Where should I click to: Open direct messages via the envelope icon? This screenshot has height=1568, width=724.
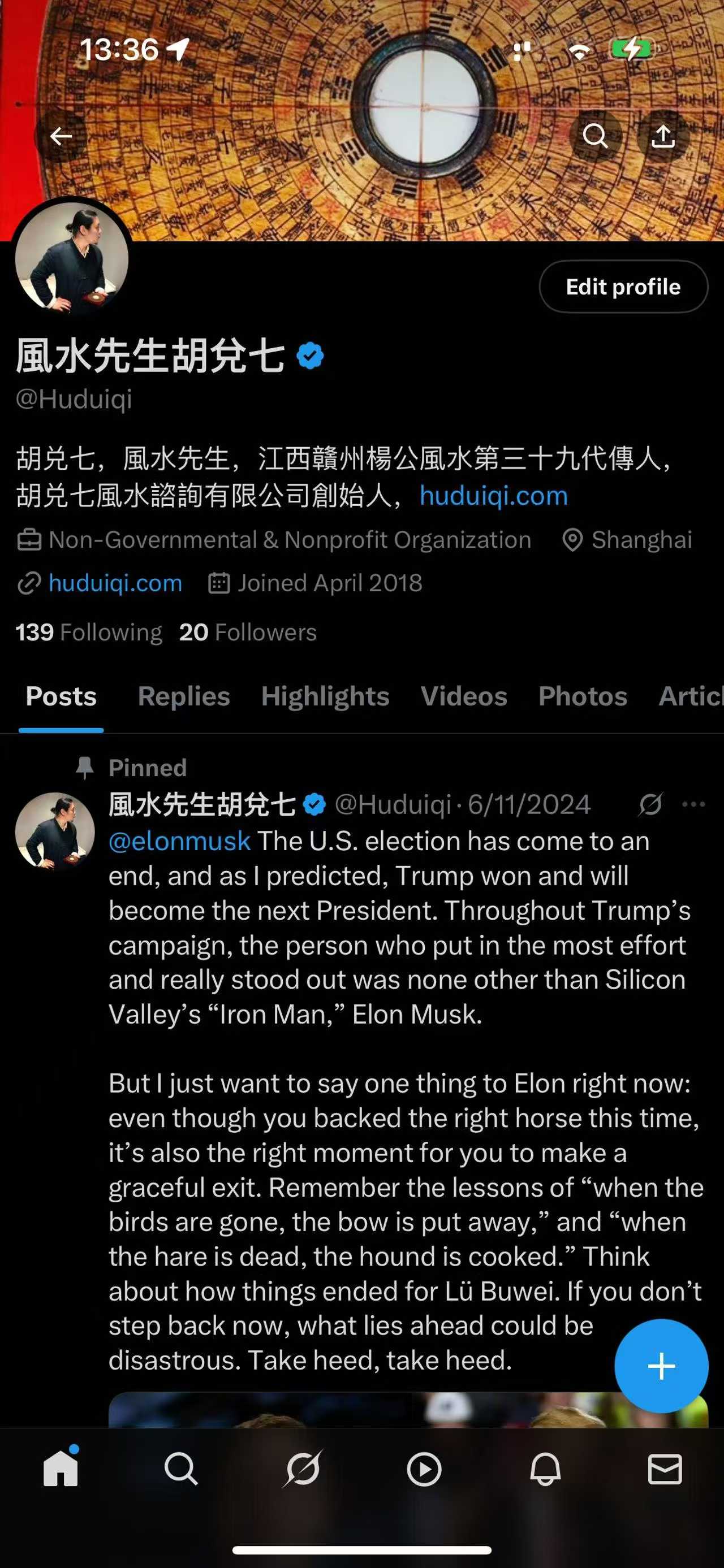[665, 1470]
